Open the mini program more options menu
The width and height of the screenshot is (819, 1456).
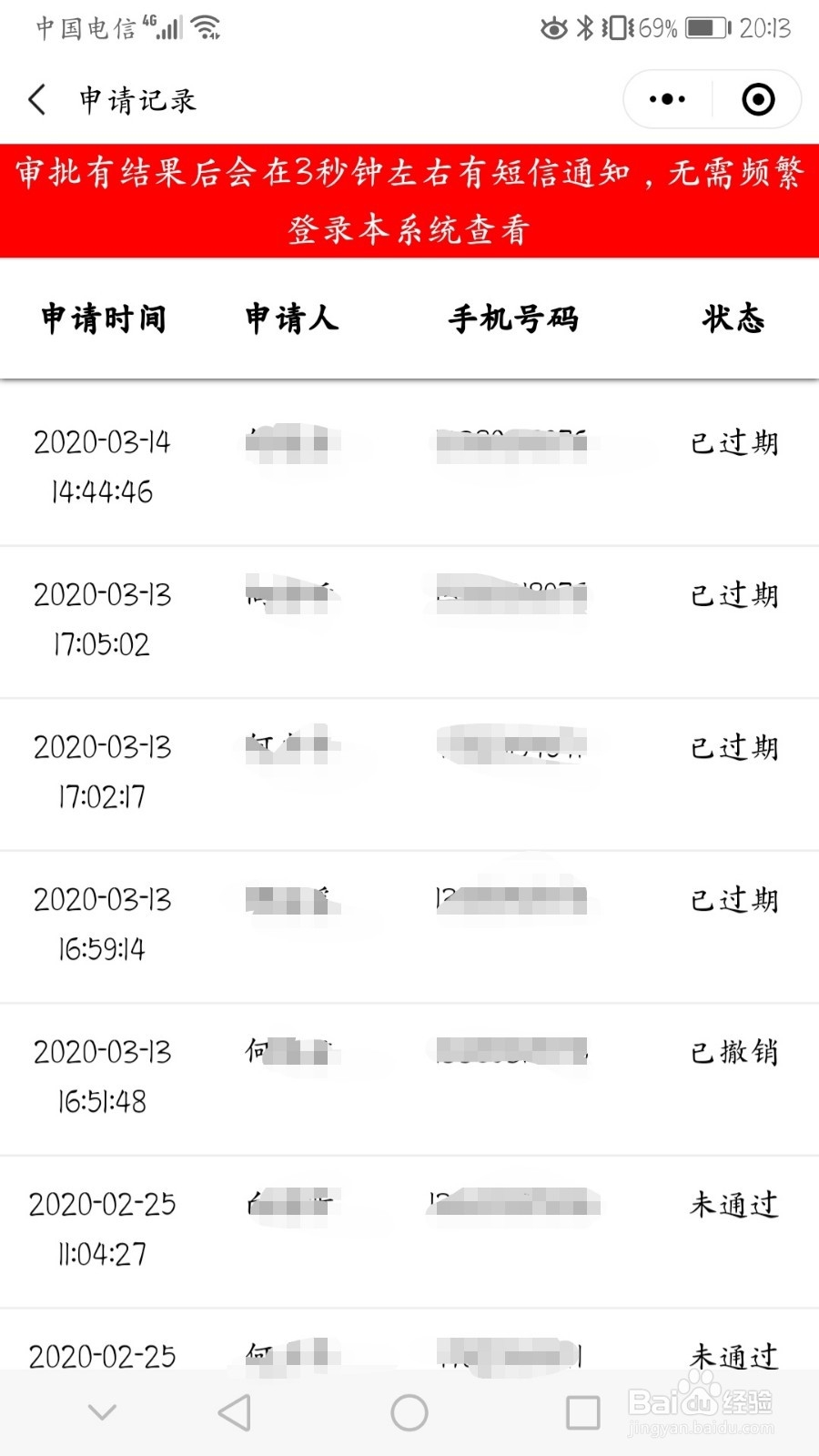click(x=667, y=99)
